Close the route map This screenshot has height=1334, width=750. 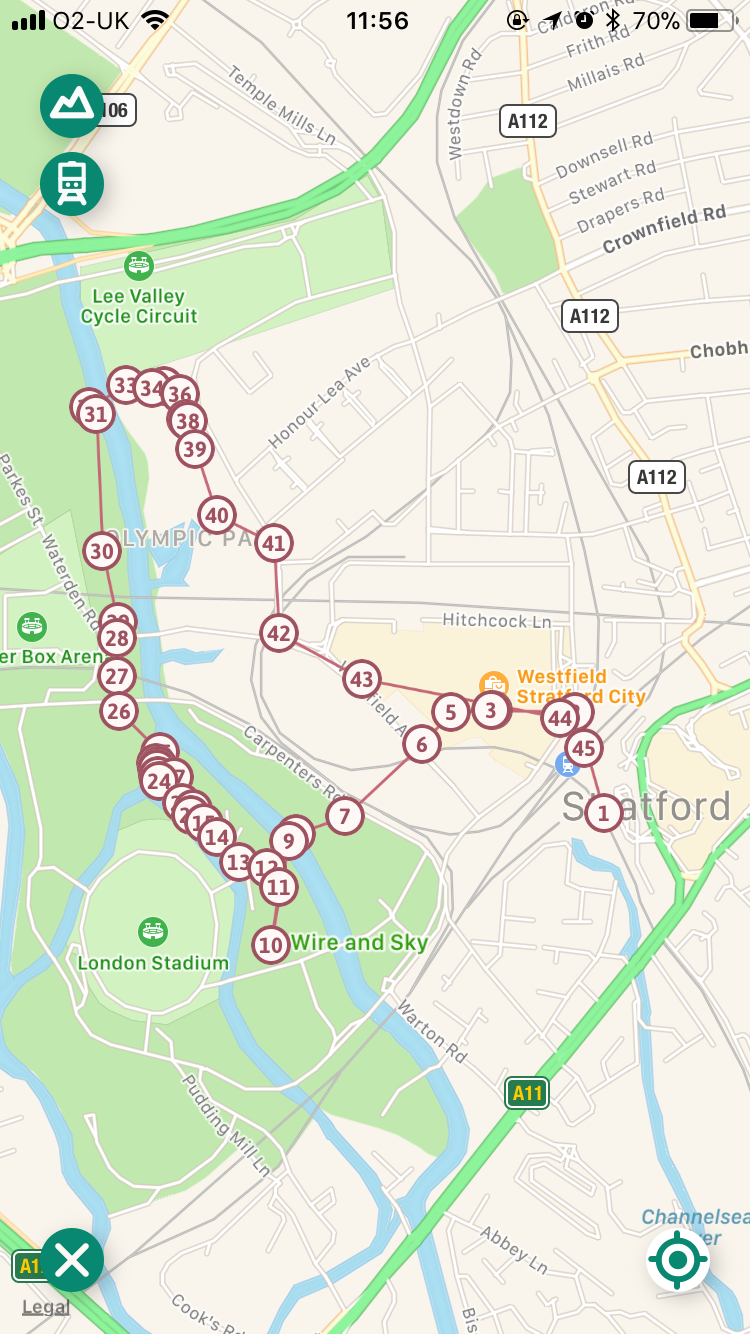(72, 1260)
